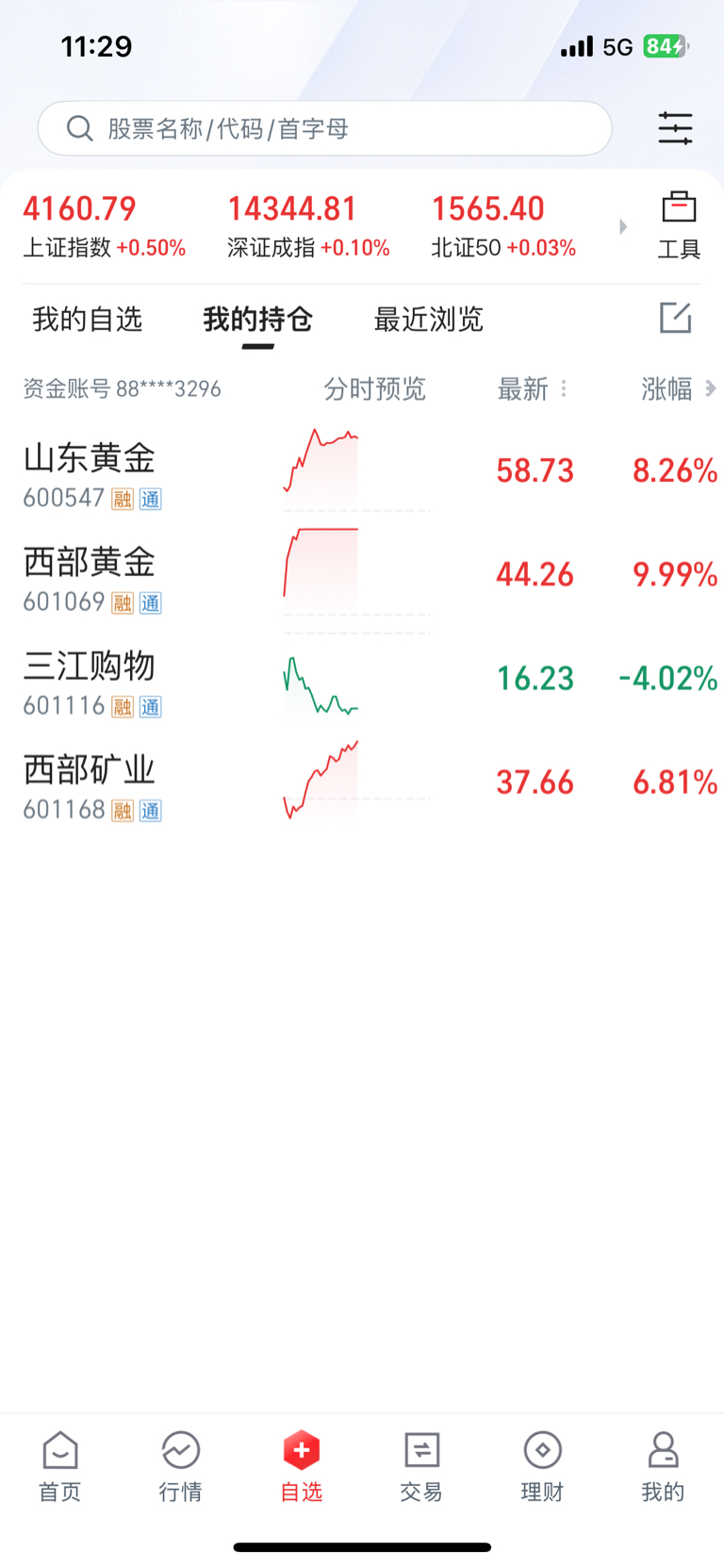Open 山东黄金 stock details

90,471
